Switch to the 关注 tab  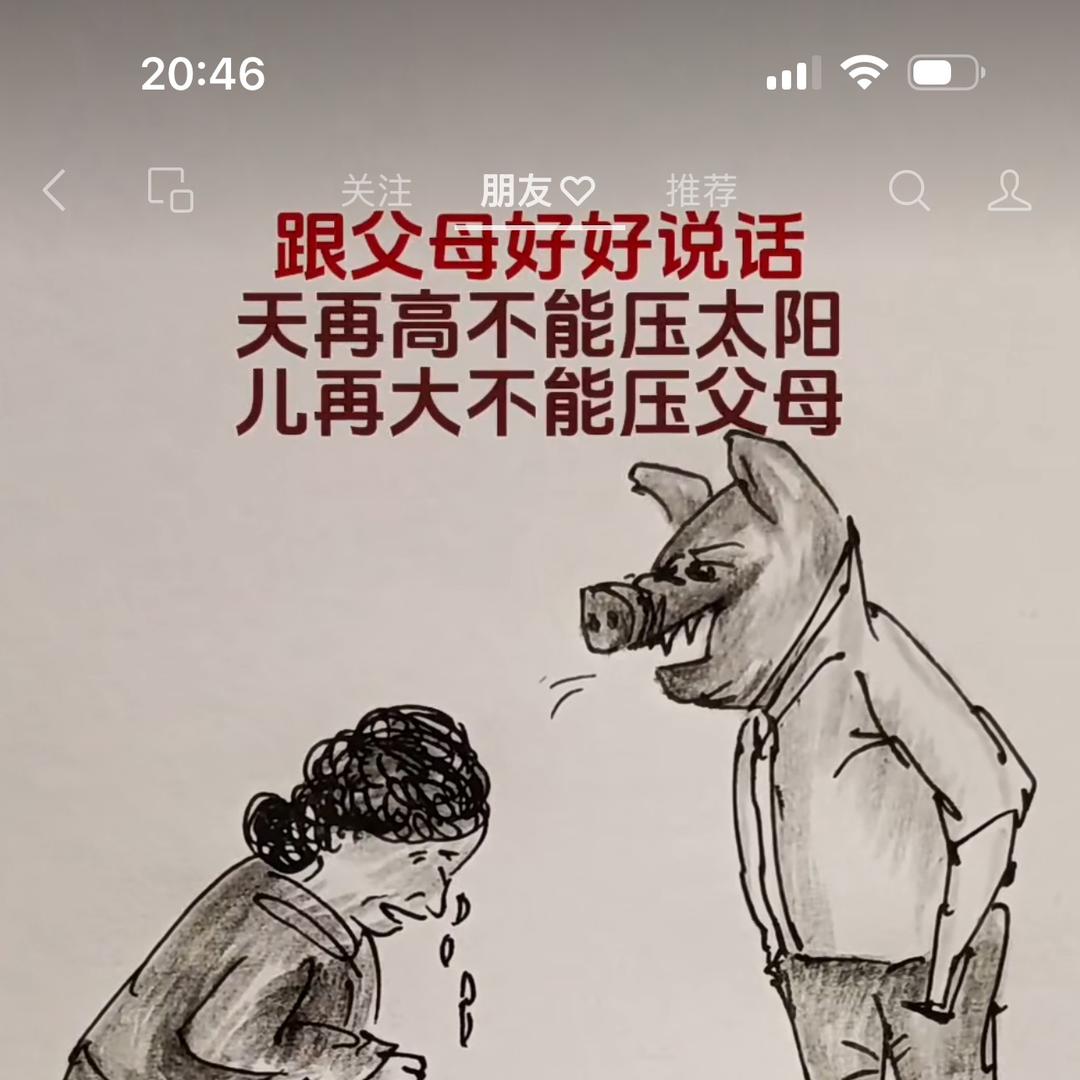(x=376, y=190)
